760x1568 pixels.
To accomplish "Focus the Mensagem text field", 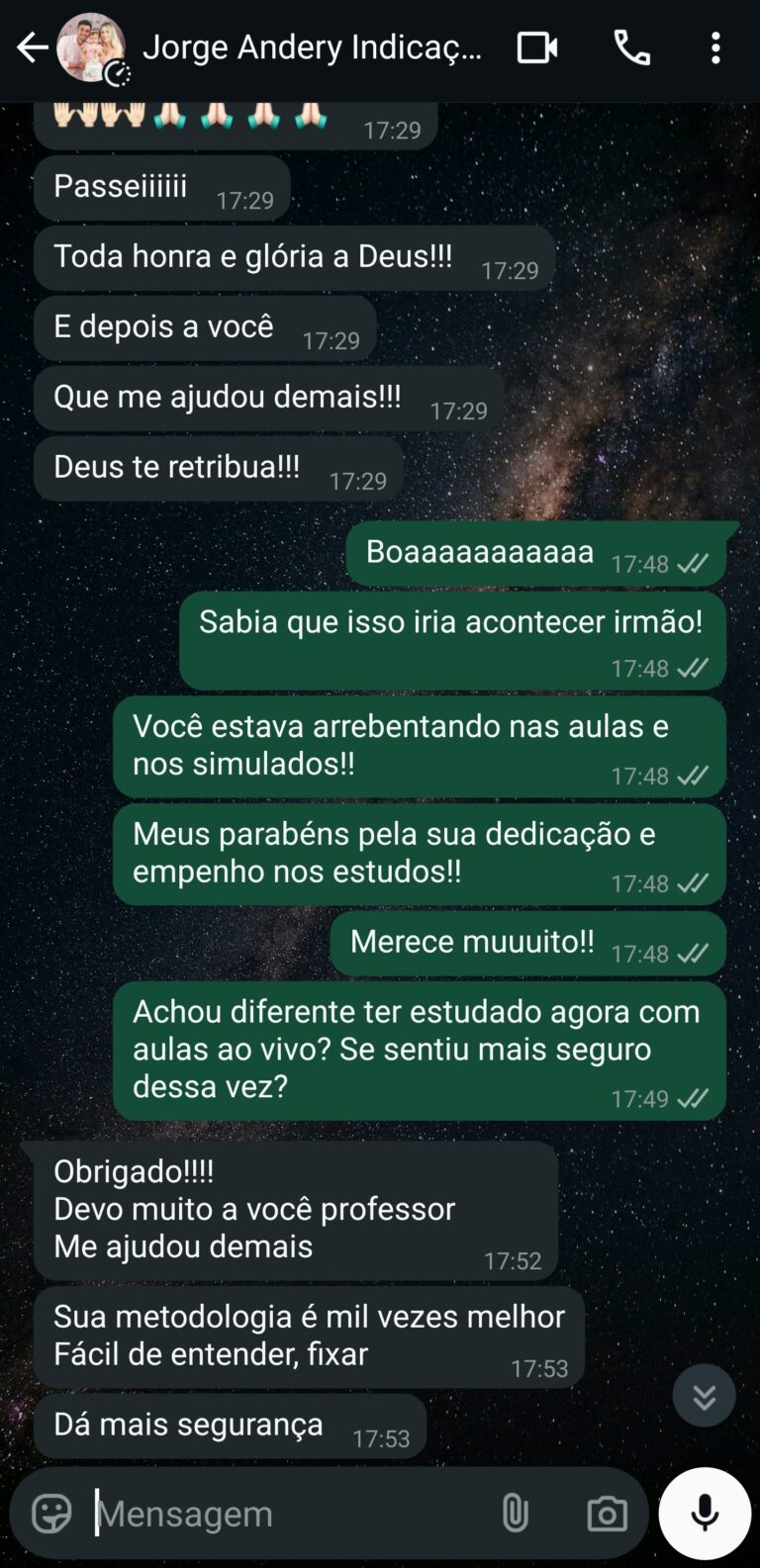I will point(287,1514).
